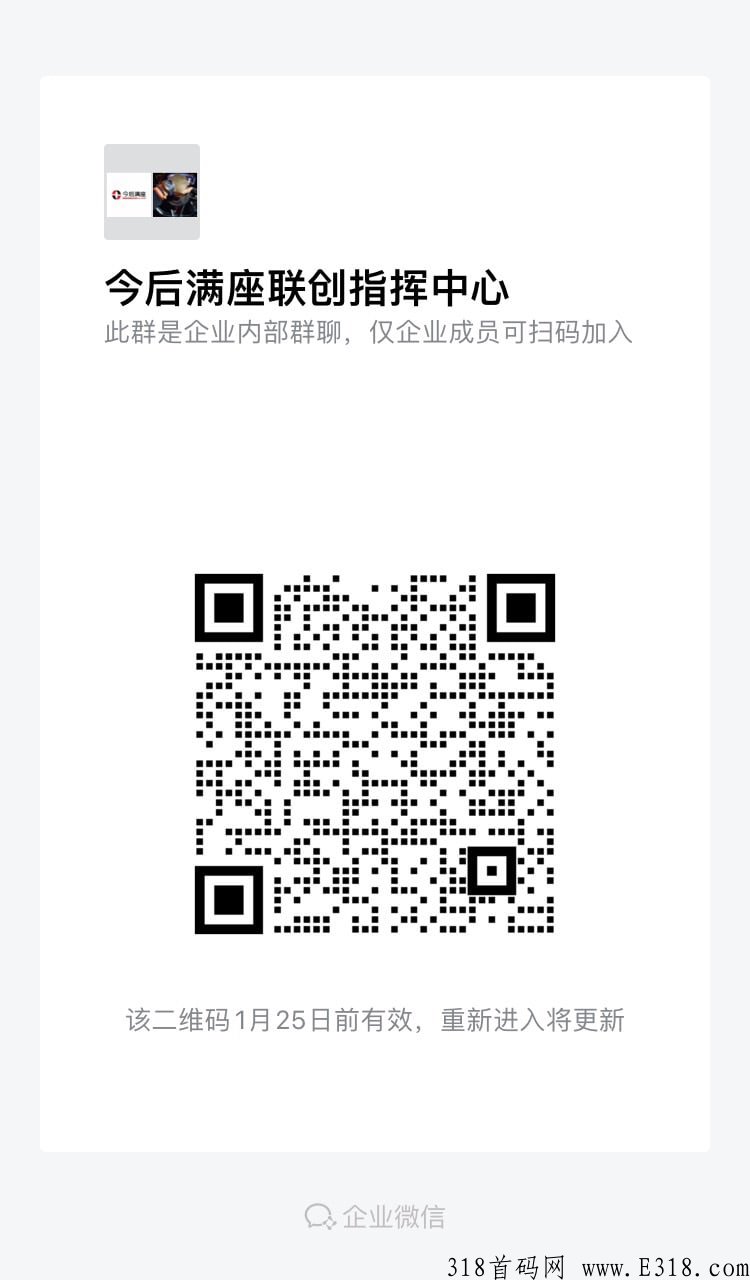Click the white card area above the QR code
Screen dimensions: 750x1280
pyautogui.click(x=375, y=460)
